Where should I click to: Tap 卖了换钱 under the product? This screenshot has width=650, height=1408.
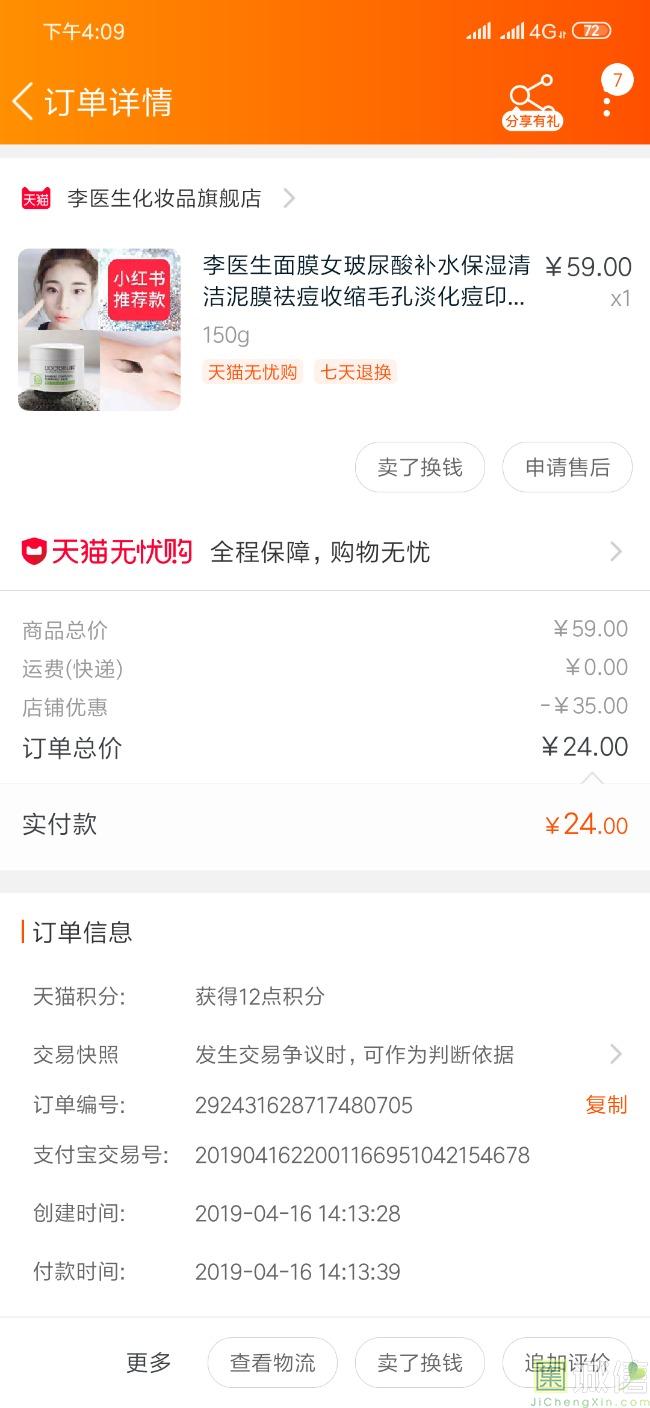[x=420, y=468]
